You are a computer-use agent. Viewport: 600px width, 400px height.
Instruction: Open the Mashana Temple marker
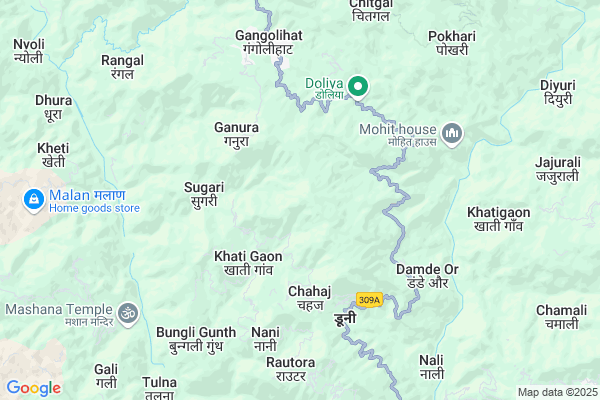point(128,313)
